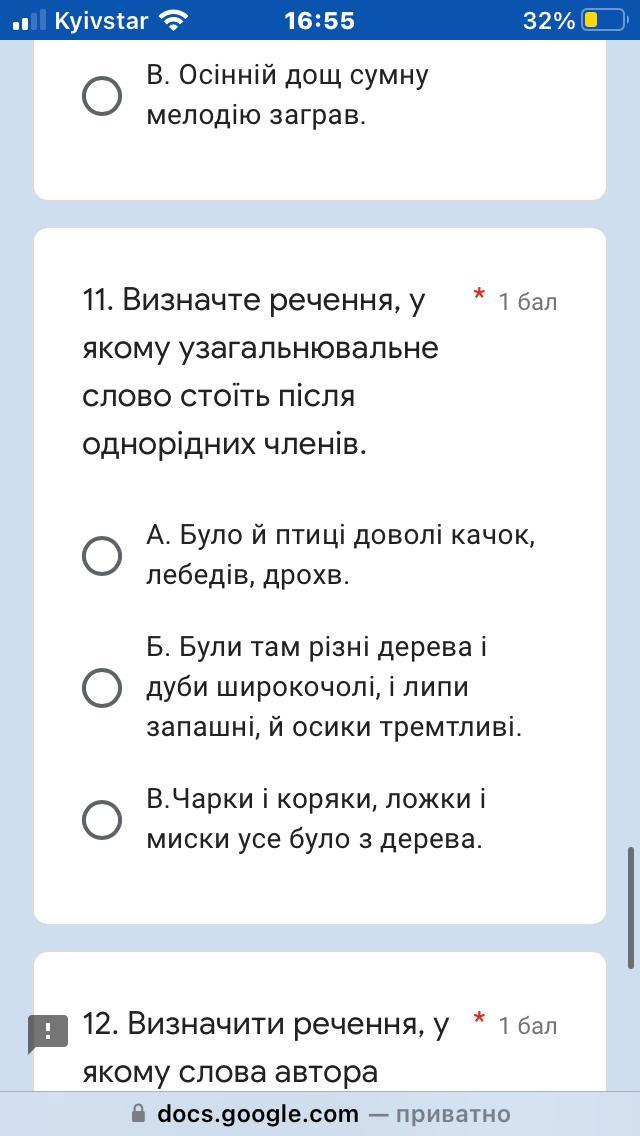Select answer Б. Були там різні дерева
This screenshot has height=1136, width=640.
pos(102,688)
